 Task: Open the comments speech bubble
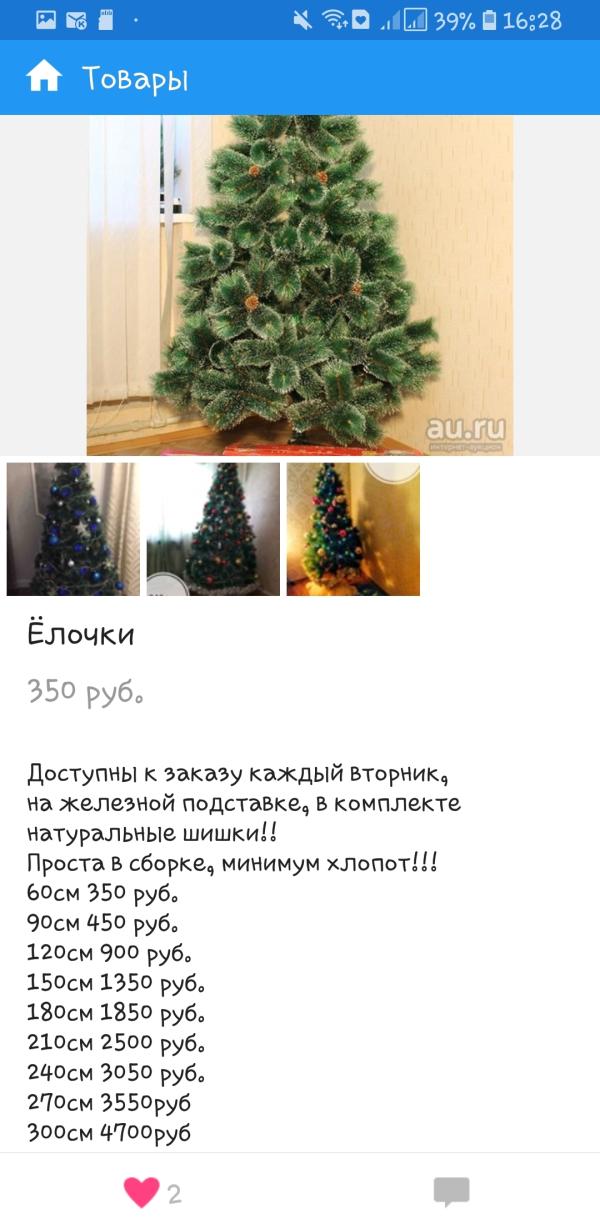[x=451, y=1192]
